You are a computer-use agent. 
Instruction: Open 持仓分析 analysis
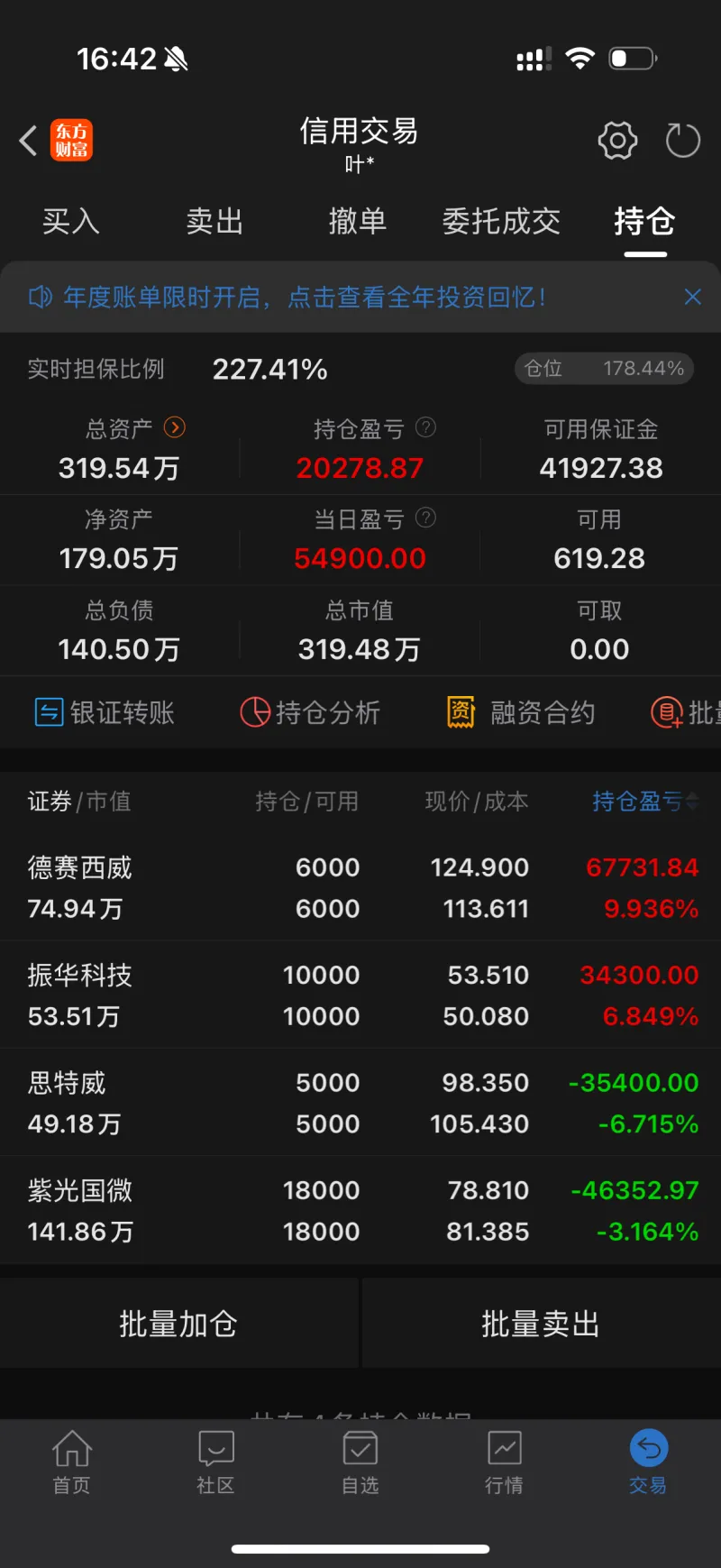[x=310, y=712]
